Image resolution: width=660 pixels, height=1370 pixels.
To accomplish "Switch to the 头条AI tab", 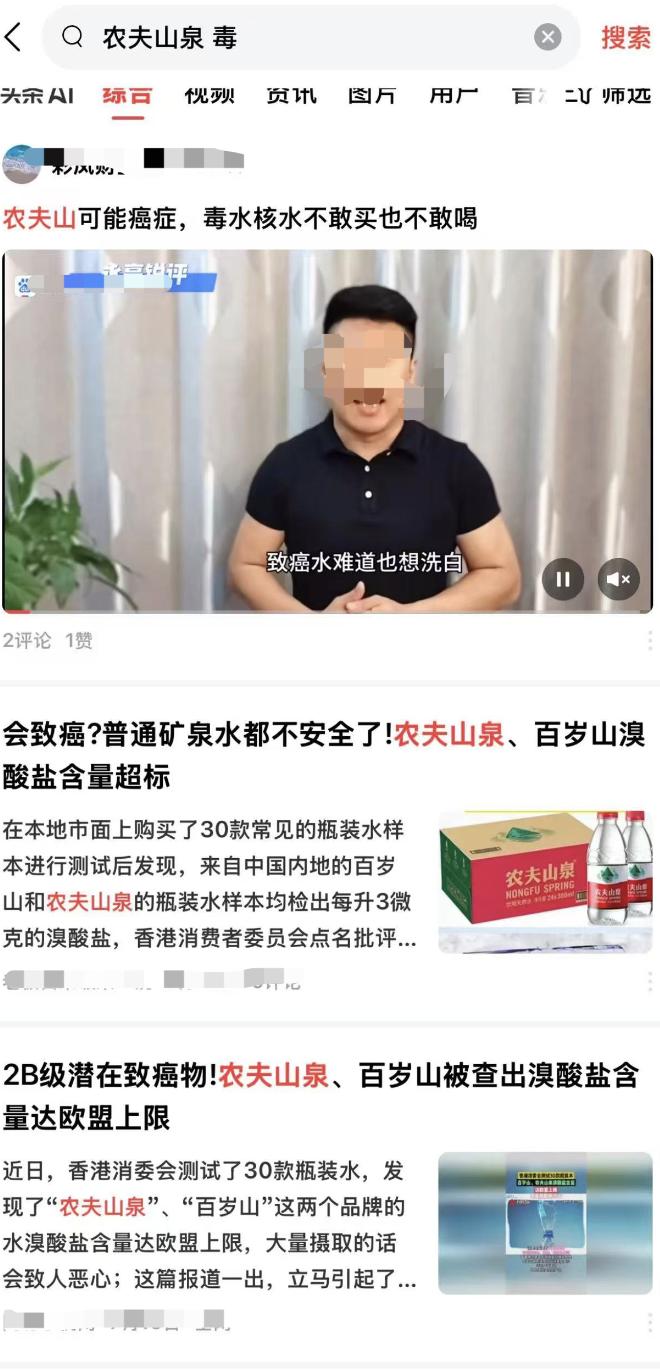I will (37, 96).
